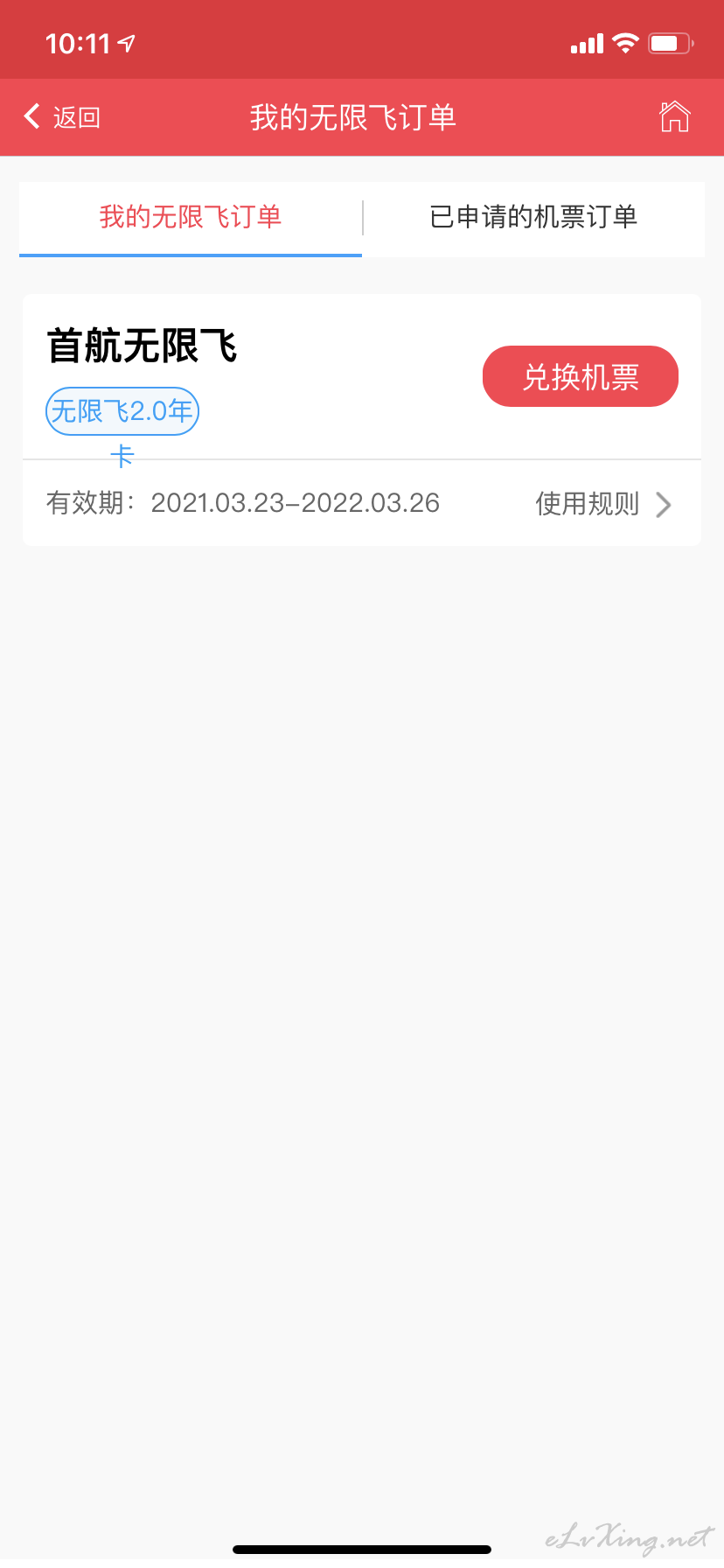The width and height of the screenshot is (724, 1568).
Task: Select the 我的无限飞订单 tab
Action: 191,217
